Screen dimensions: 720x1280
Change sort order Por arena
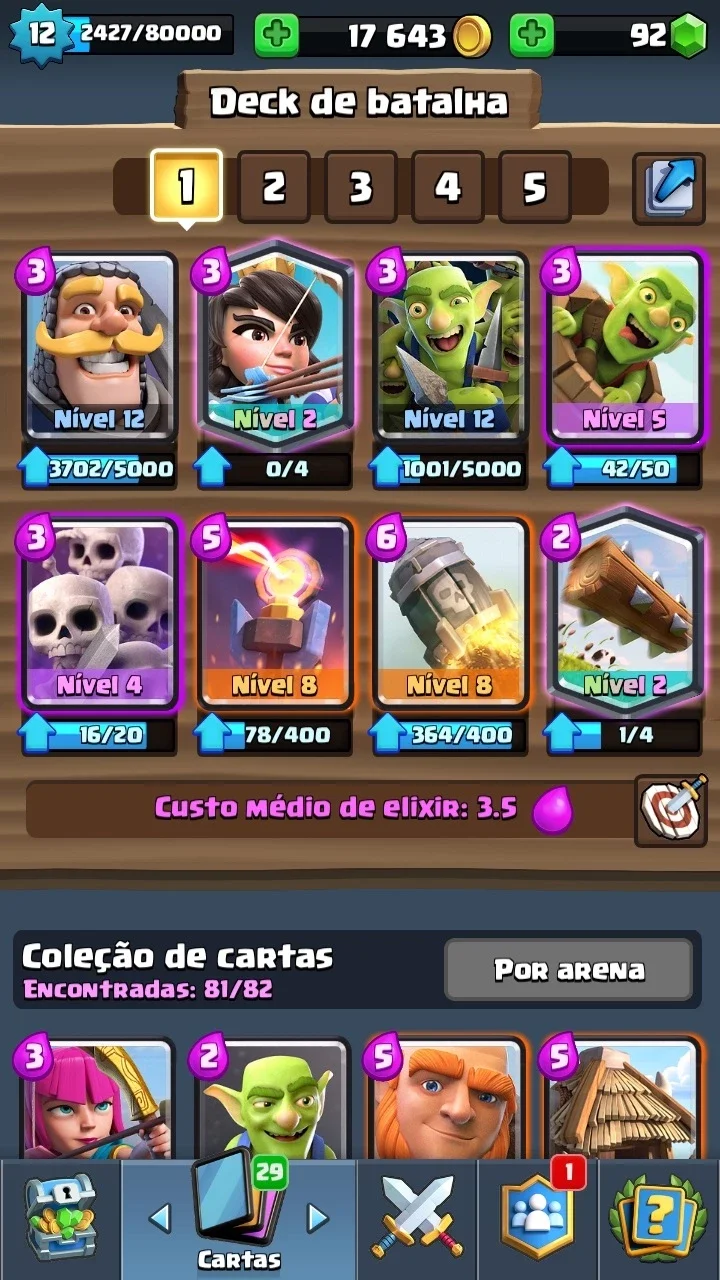569,969
